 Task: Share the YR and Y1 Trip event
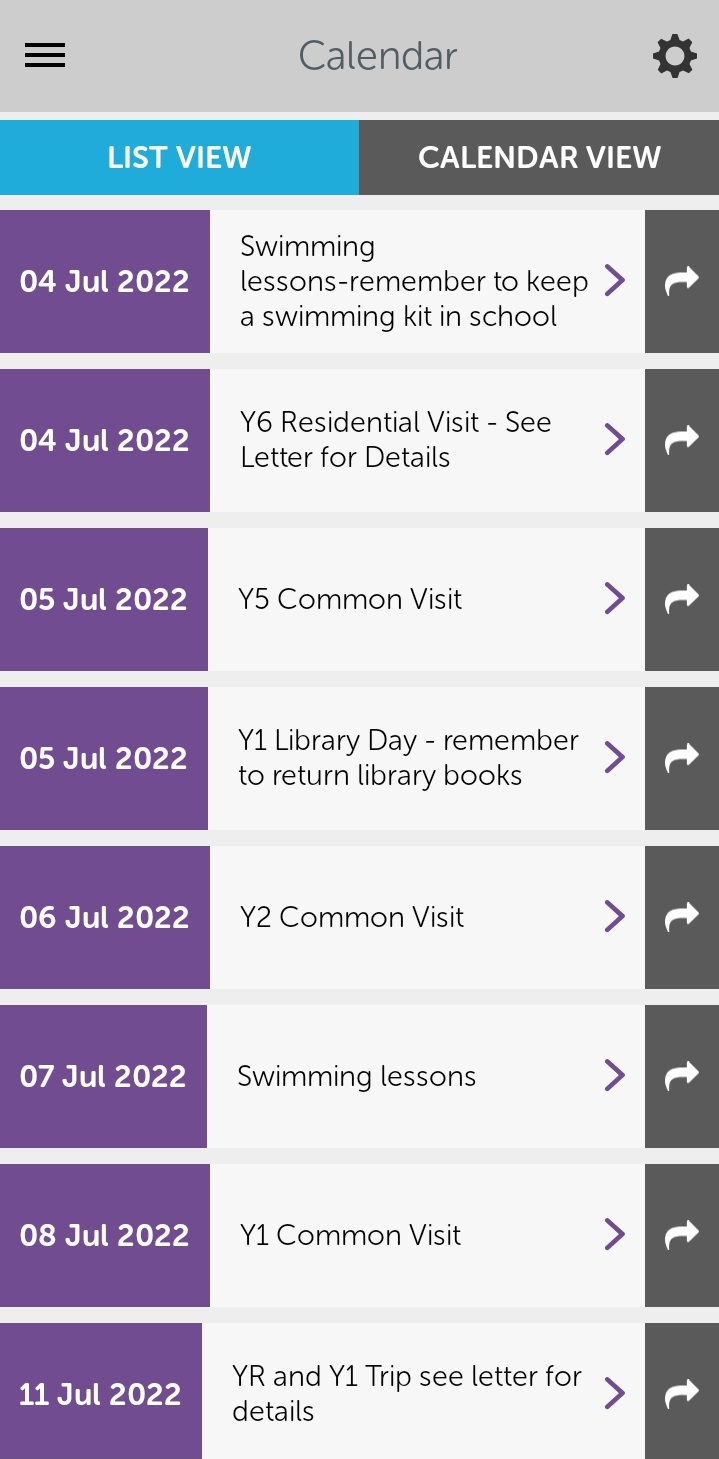[x=682, y=1391]
